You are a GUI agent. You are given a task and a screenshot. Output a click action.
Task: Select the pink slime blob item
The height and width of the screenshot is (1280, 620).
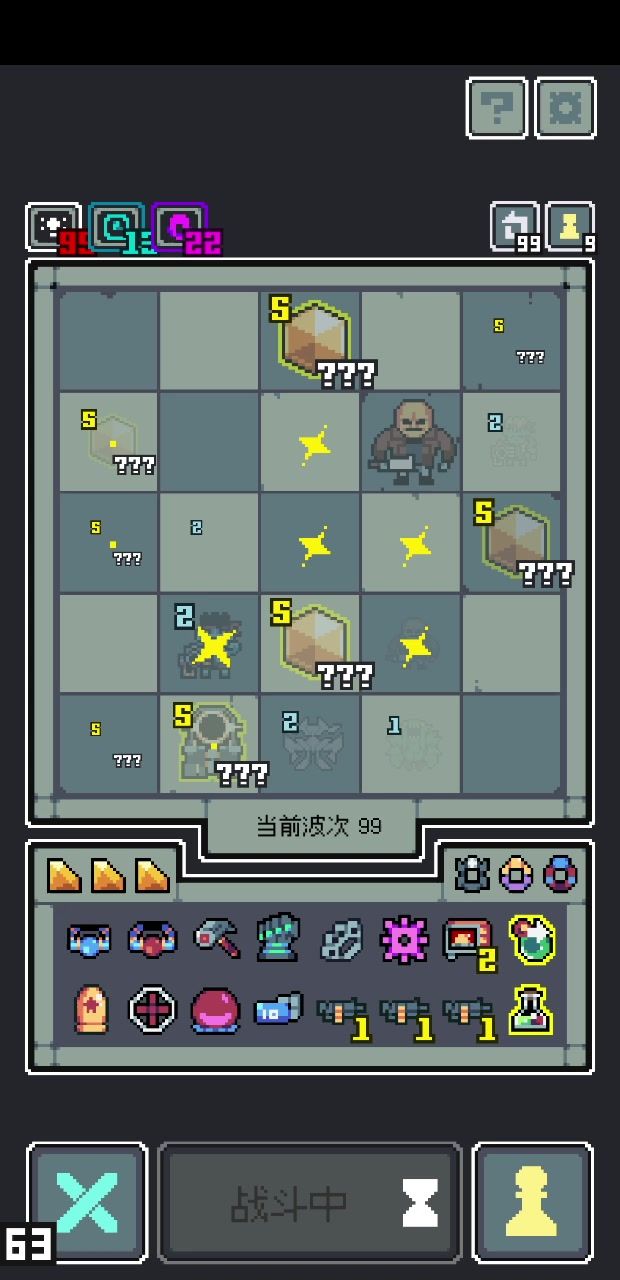(x=214, y=1010)
